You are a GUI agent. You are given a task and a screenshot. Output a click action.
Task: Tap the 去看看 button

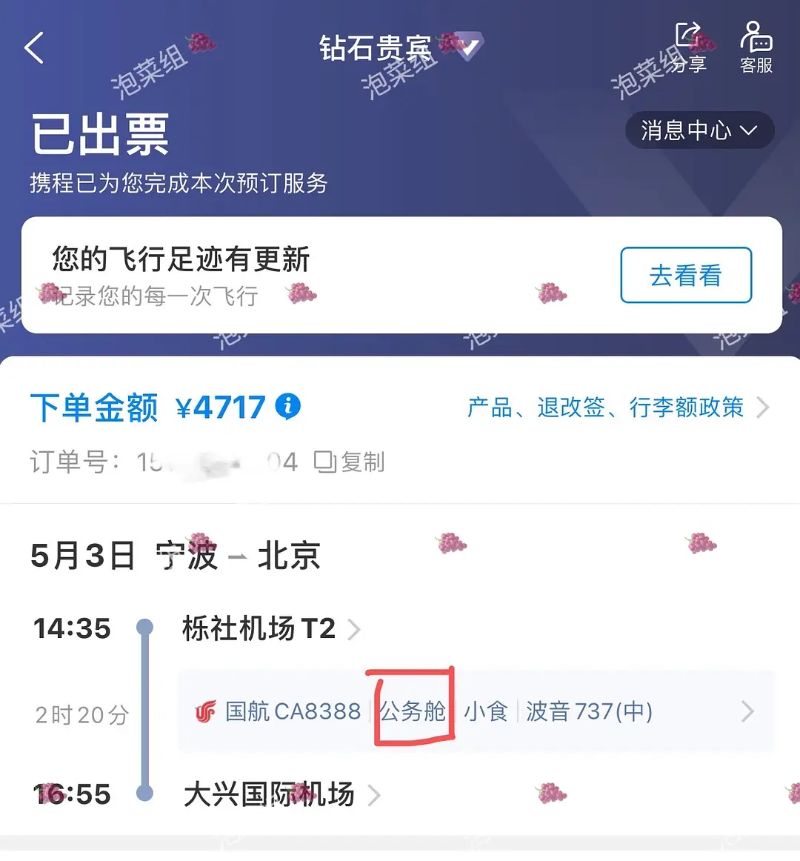tap(686, 275)
